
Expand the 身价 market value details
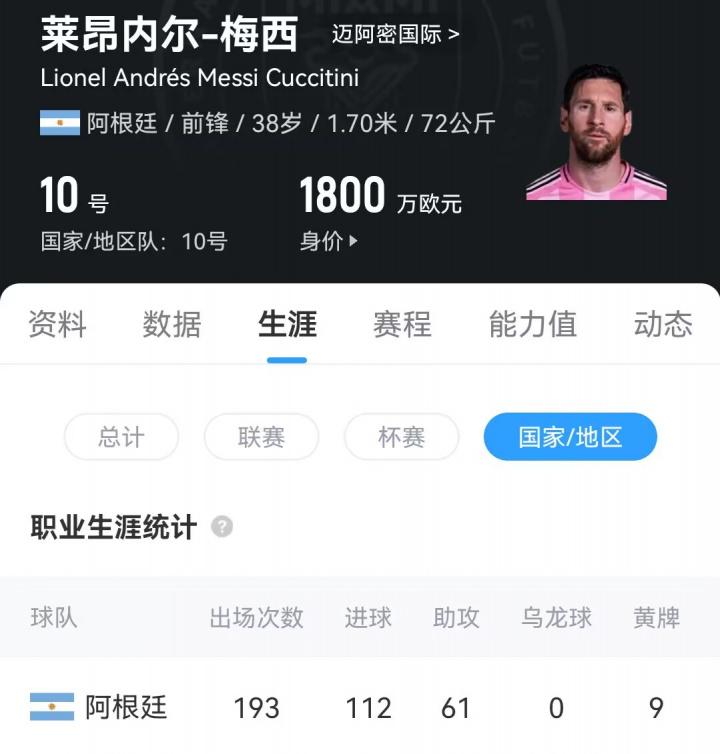click(x=329, y=241)
